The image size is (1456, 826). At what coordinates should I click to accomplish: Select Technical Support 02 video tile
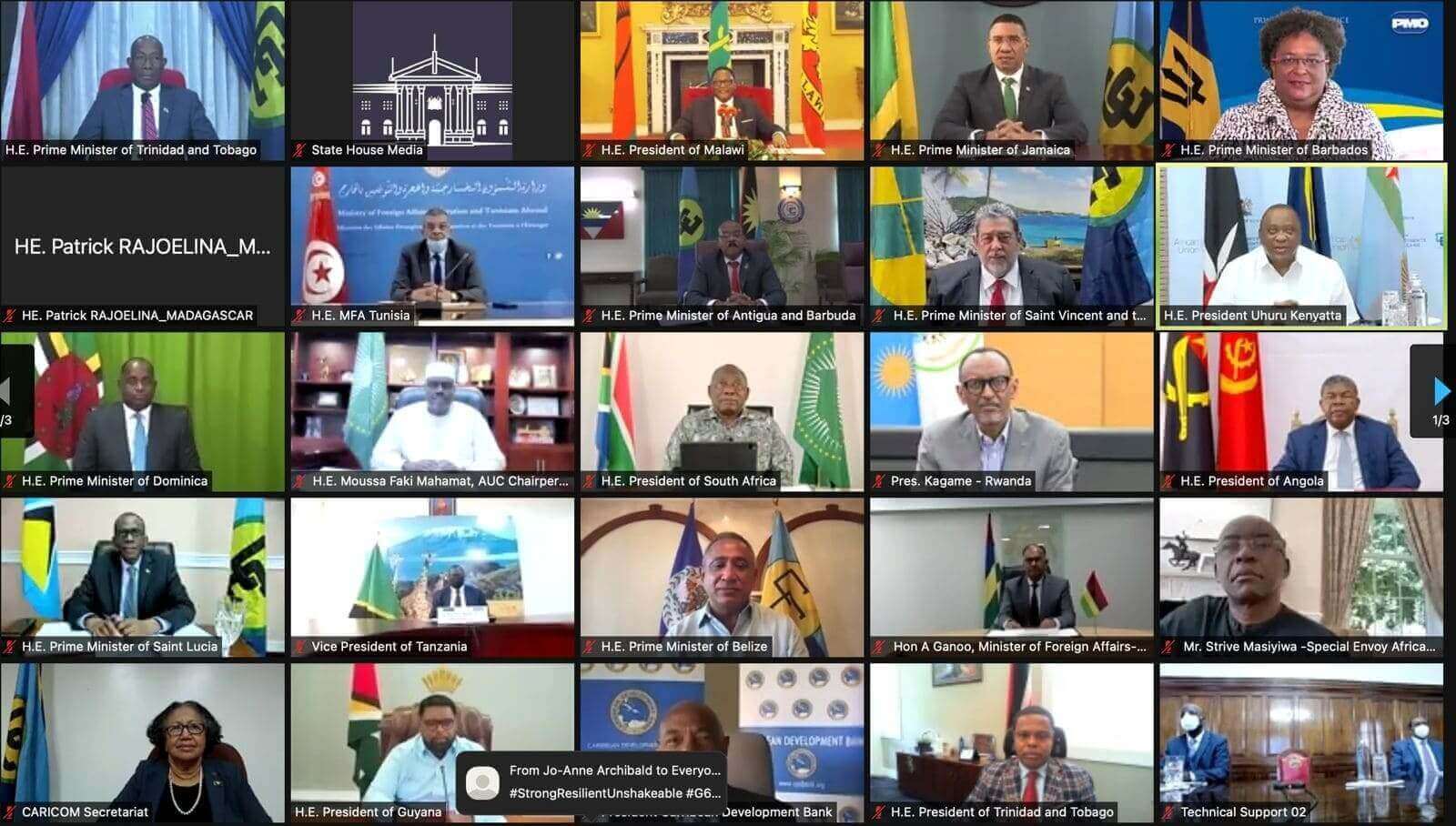pos(1301,742)
